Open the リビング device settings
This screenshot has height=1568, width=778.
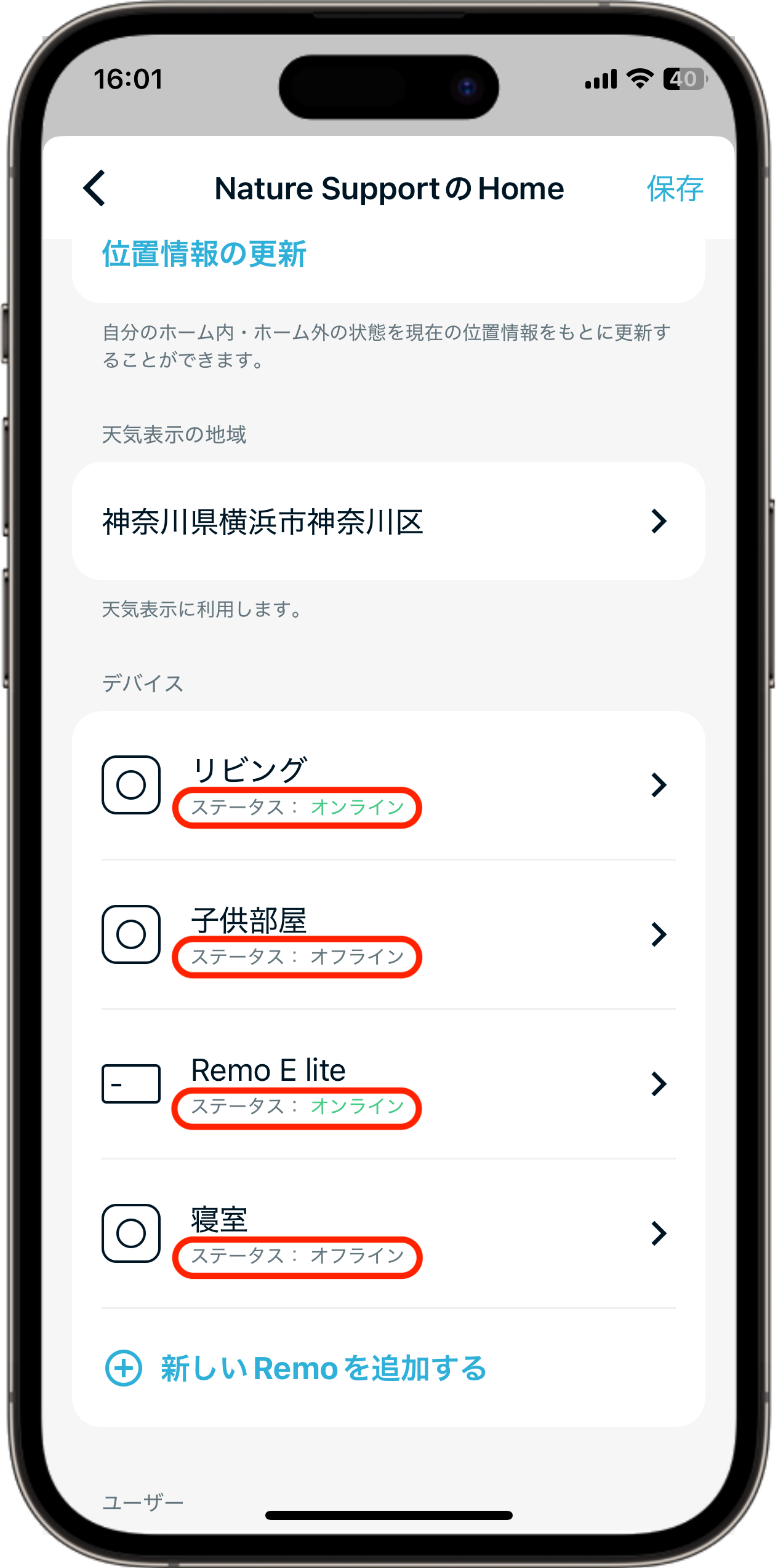(388, 785)
